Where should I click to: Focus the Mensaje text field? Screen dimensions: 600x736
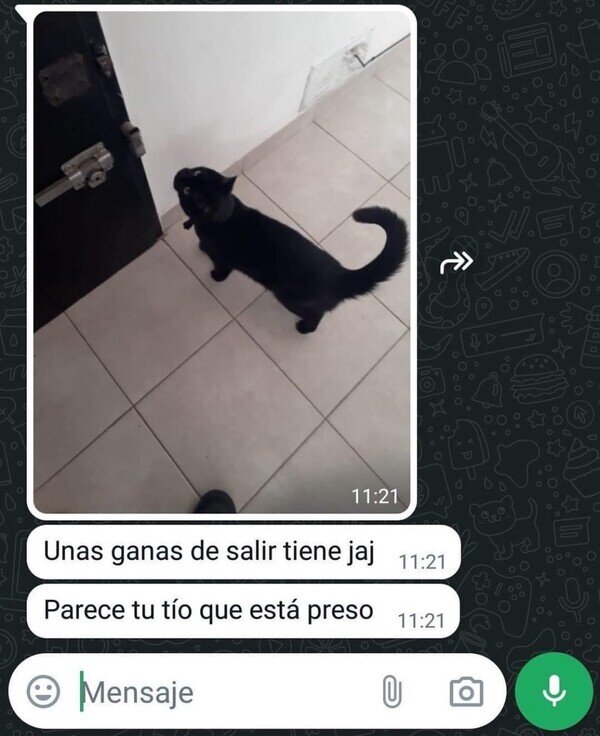(x=225, y=692)
